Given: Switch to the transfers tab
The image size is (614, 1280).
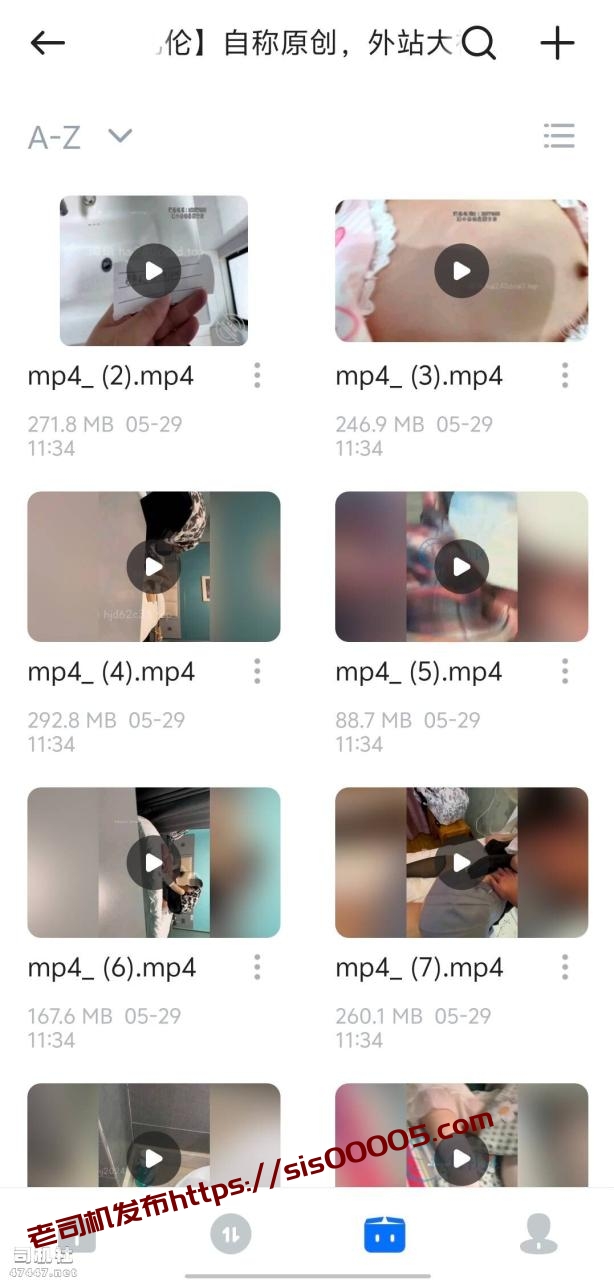Looking at the screenshot, I should pos(231,1234).
